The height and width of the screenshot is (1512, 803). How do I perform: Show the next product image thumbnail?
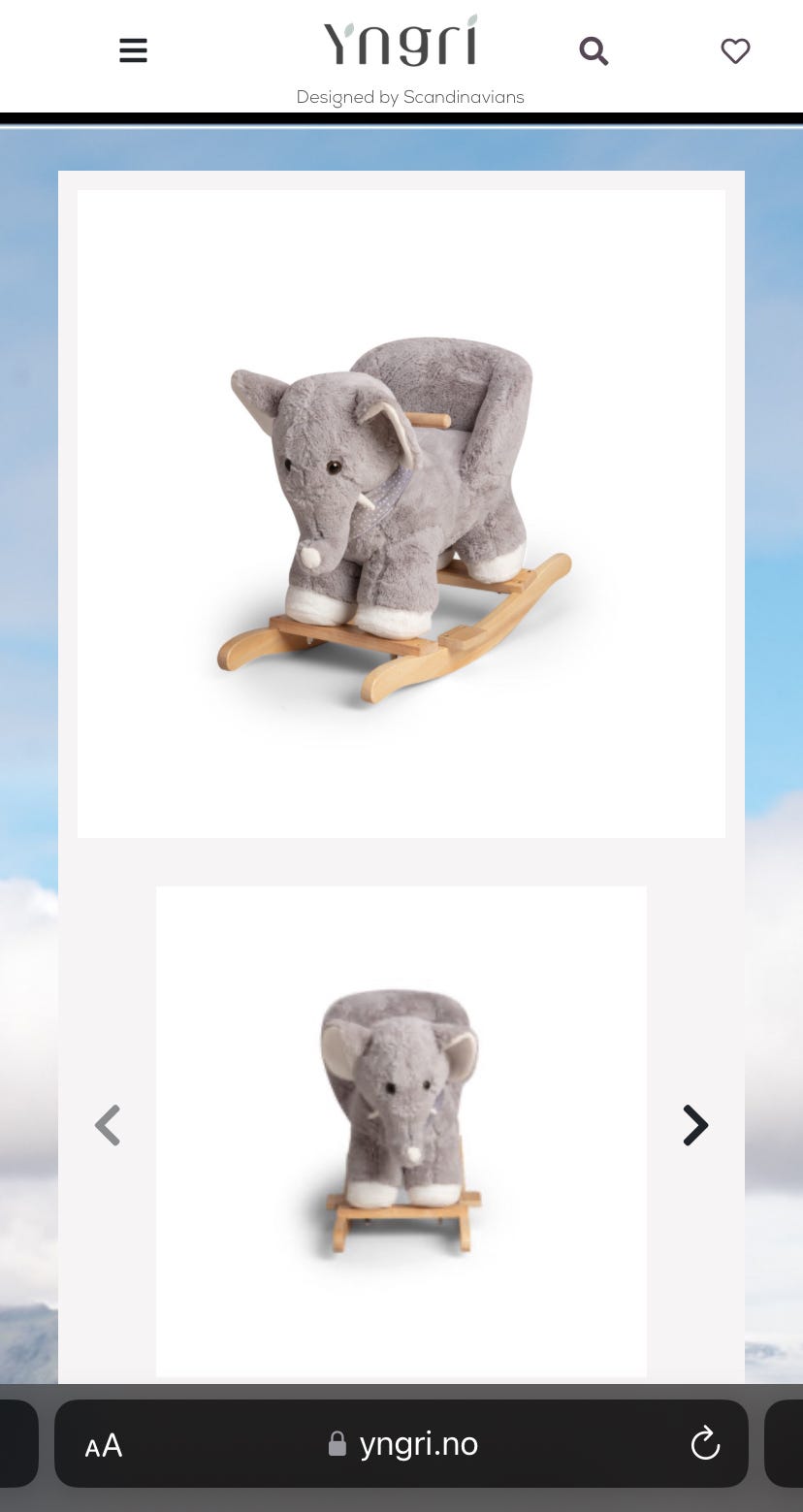(x=694, y=1125)
